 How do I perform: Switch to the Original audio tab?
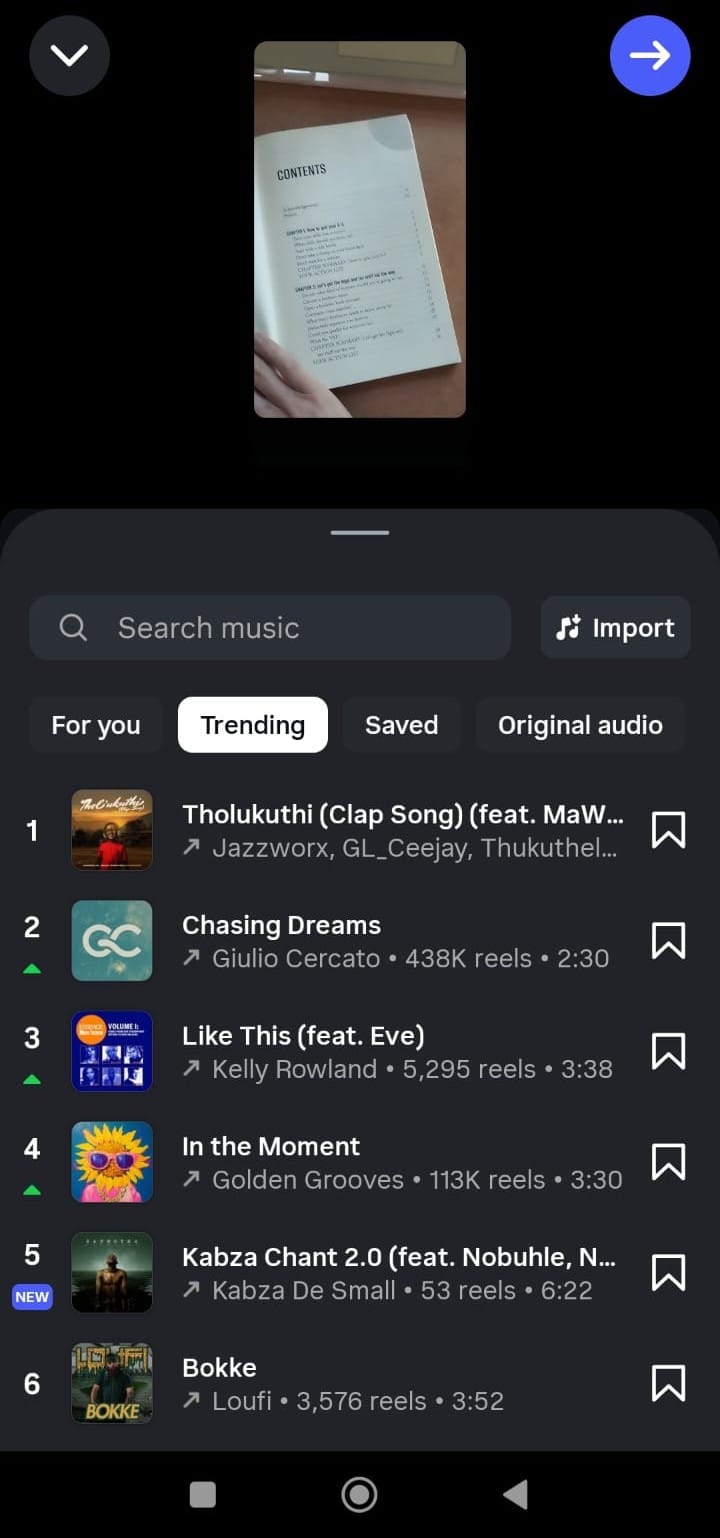point(580,725)
